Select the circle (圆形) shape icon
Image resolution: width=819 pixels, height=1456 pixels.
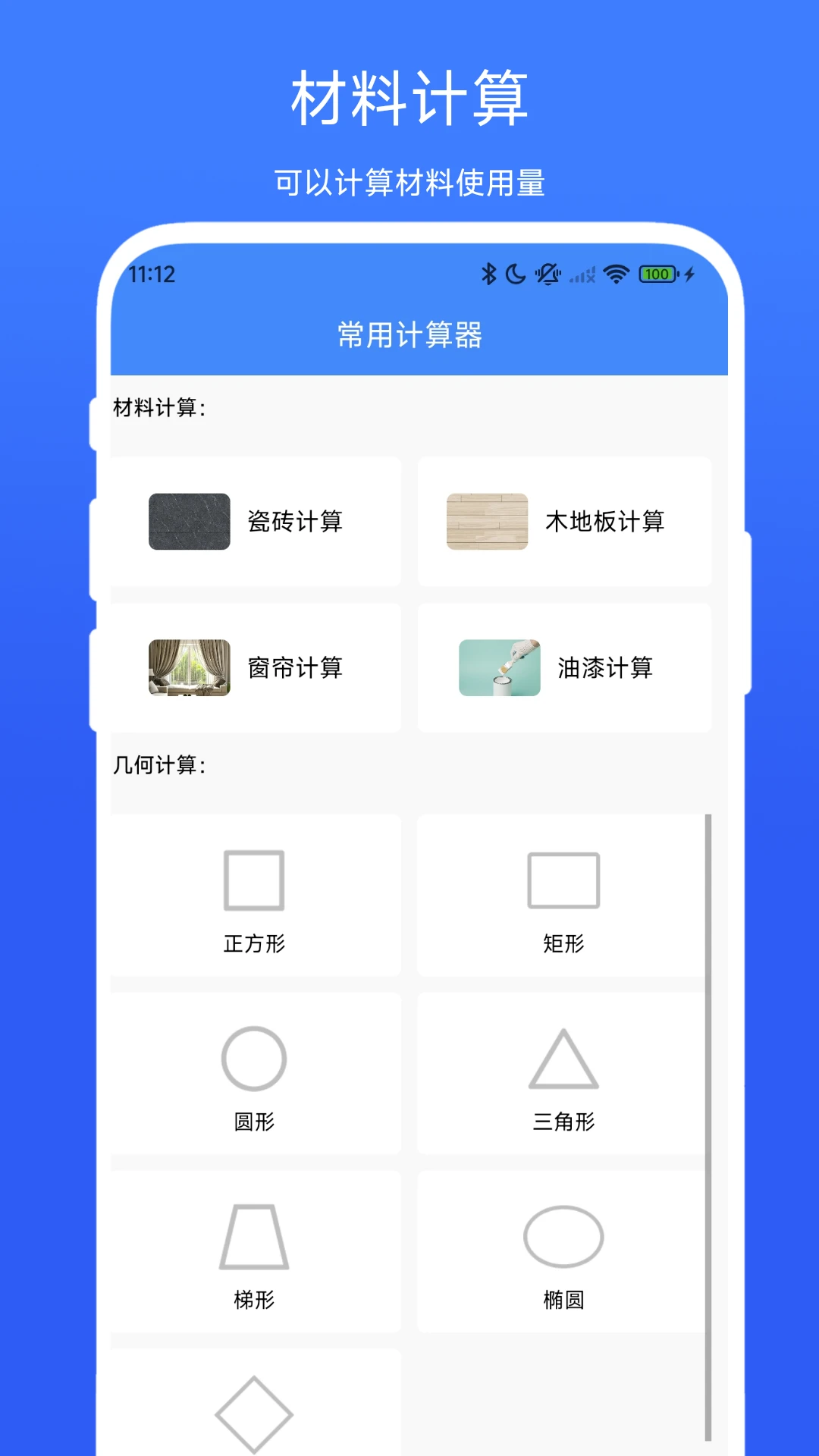pos(254,1059)
